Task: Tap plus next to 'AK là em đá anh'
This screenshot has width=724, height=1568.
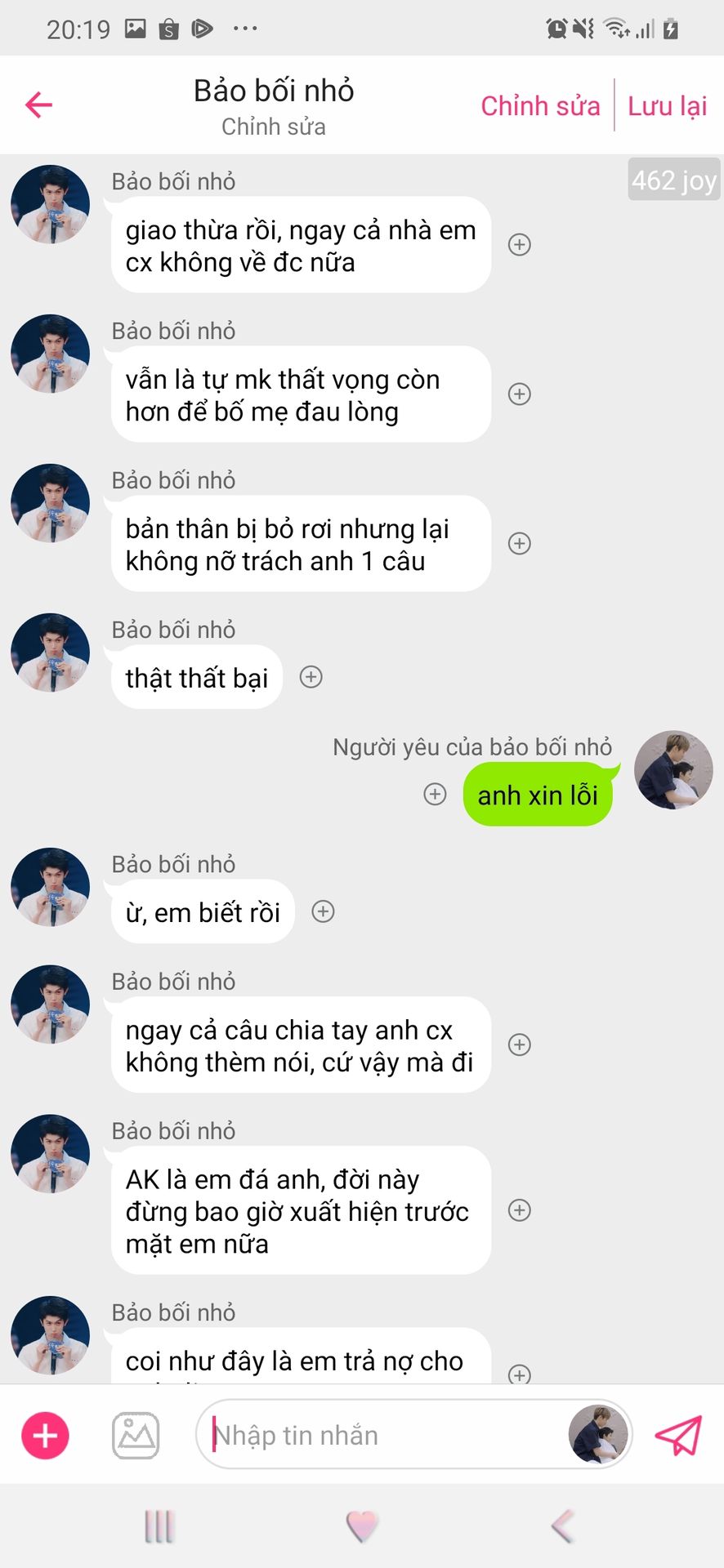Action: tap(520, 1210)
